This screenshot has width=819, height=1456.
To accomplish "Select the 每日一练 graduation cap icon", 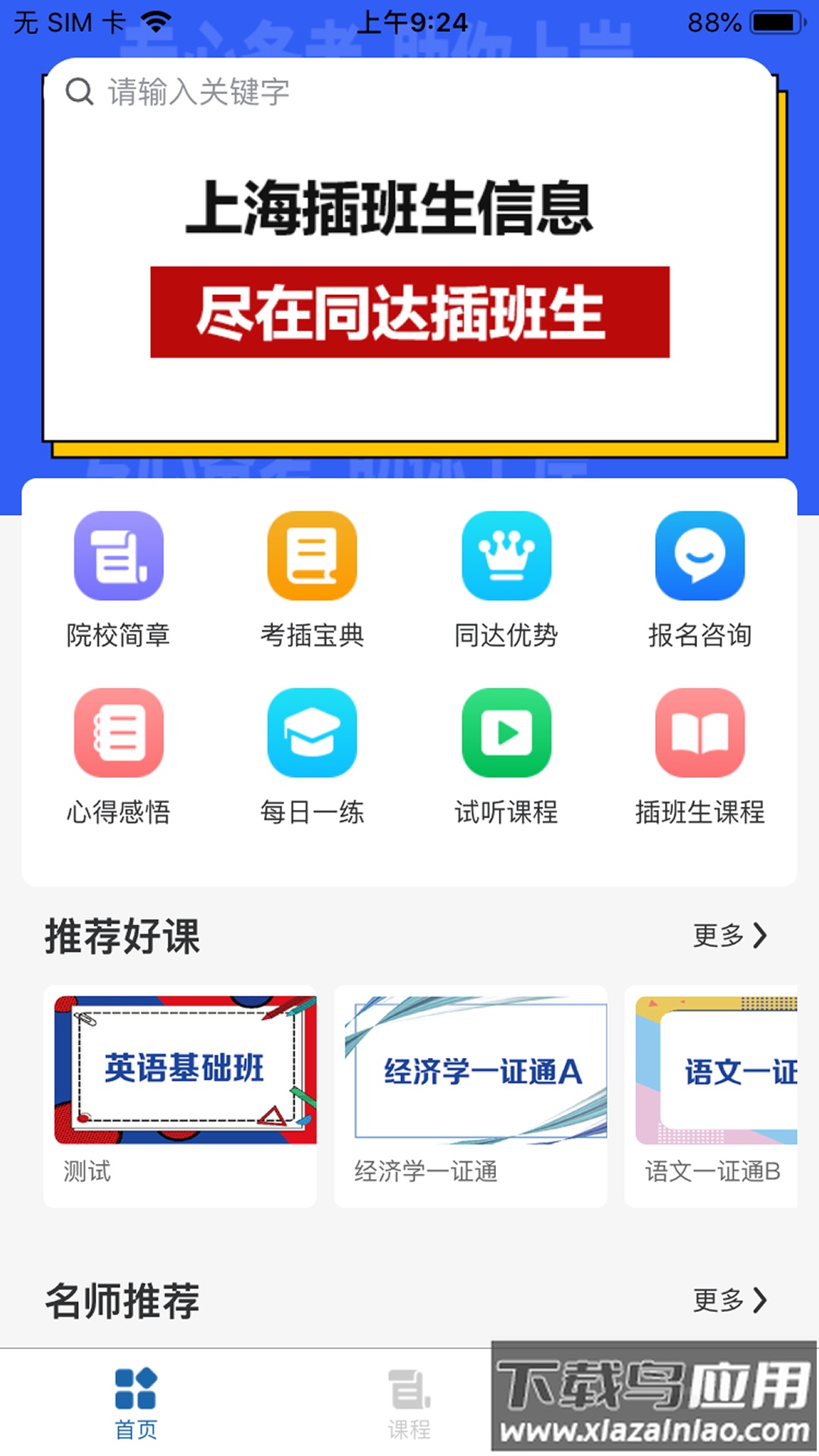I will 312,733.
